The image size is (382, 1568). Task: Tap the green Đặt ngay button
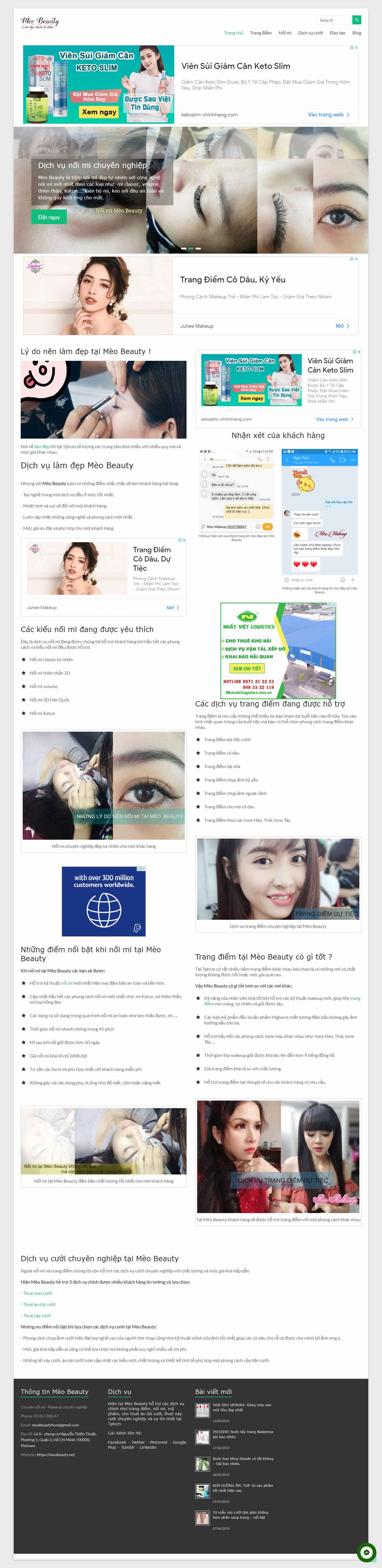point(49,217)
